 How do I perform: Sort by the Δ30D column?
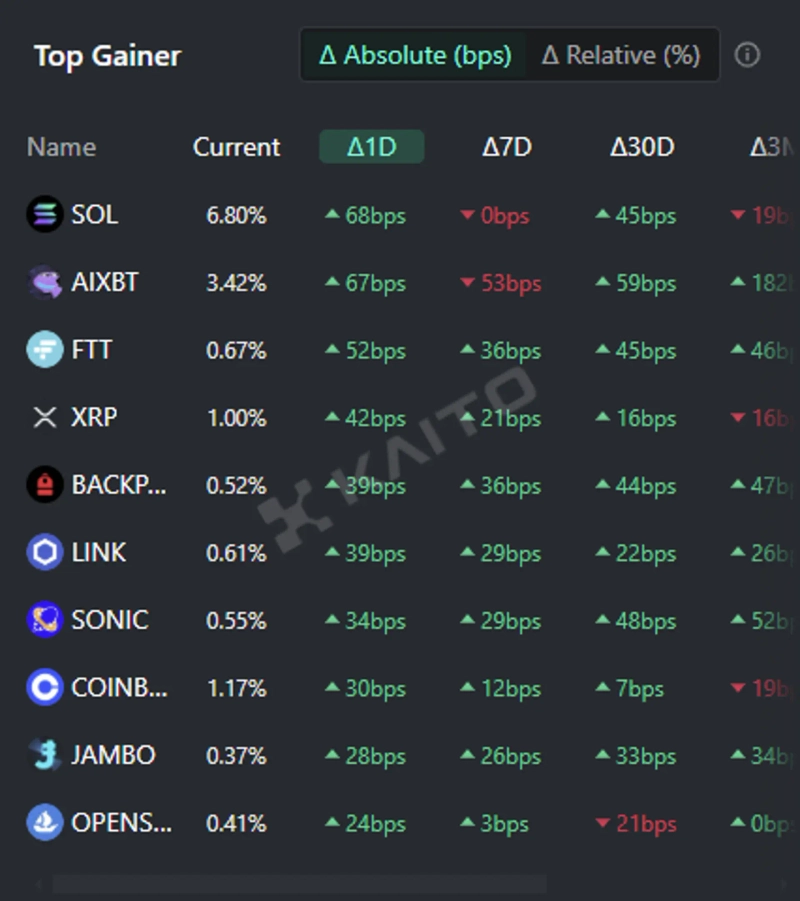(x=642, y=147)
